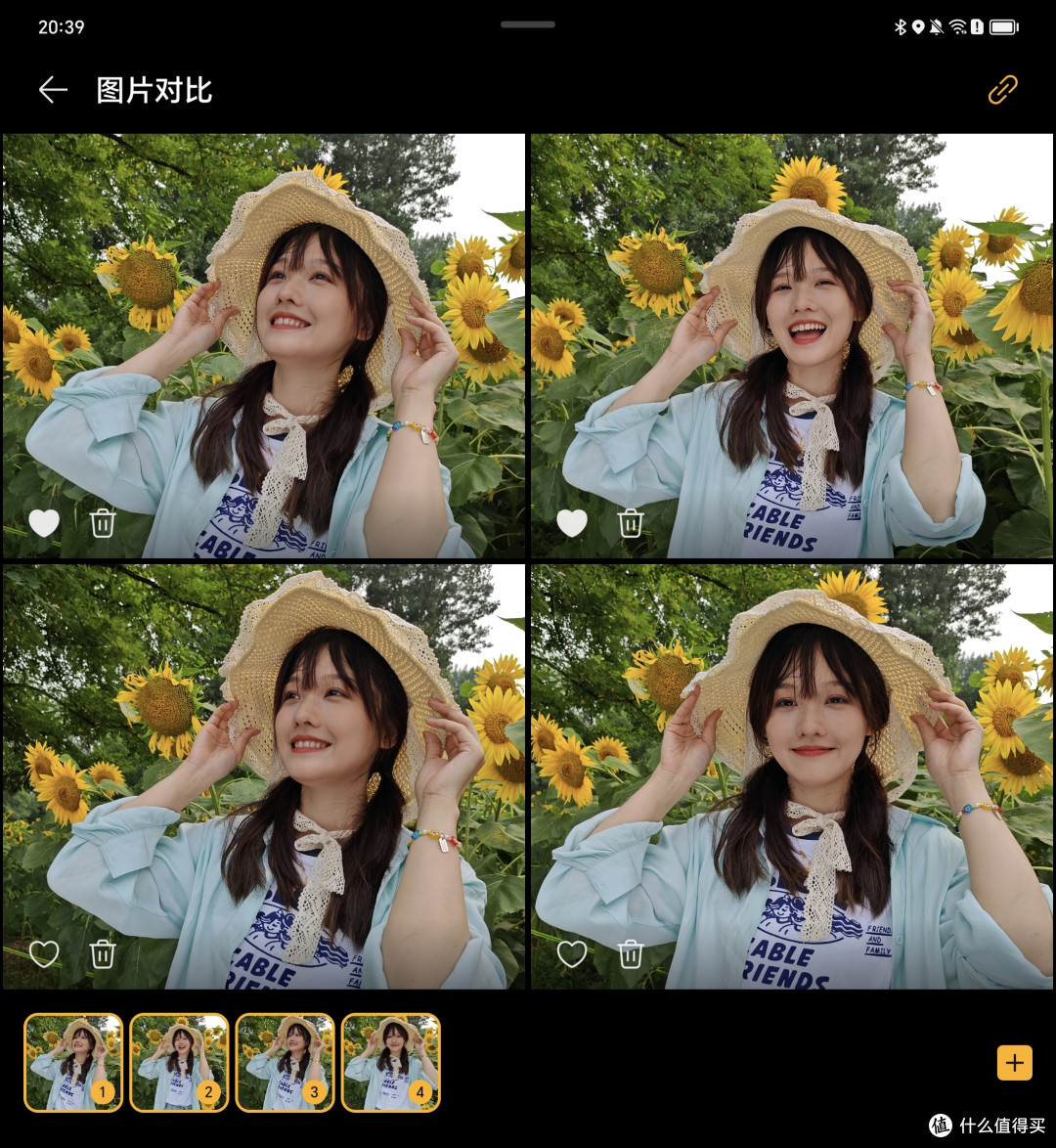1056x1148 pixels.
Task: Select thumbnail number 1 in the strip
Action: (73, 1062)
